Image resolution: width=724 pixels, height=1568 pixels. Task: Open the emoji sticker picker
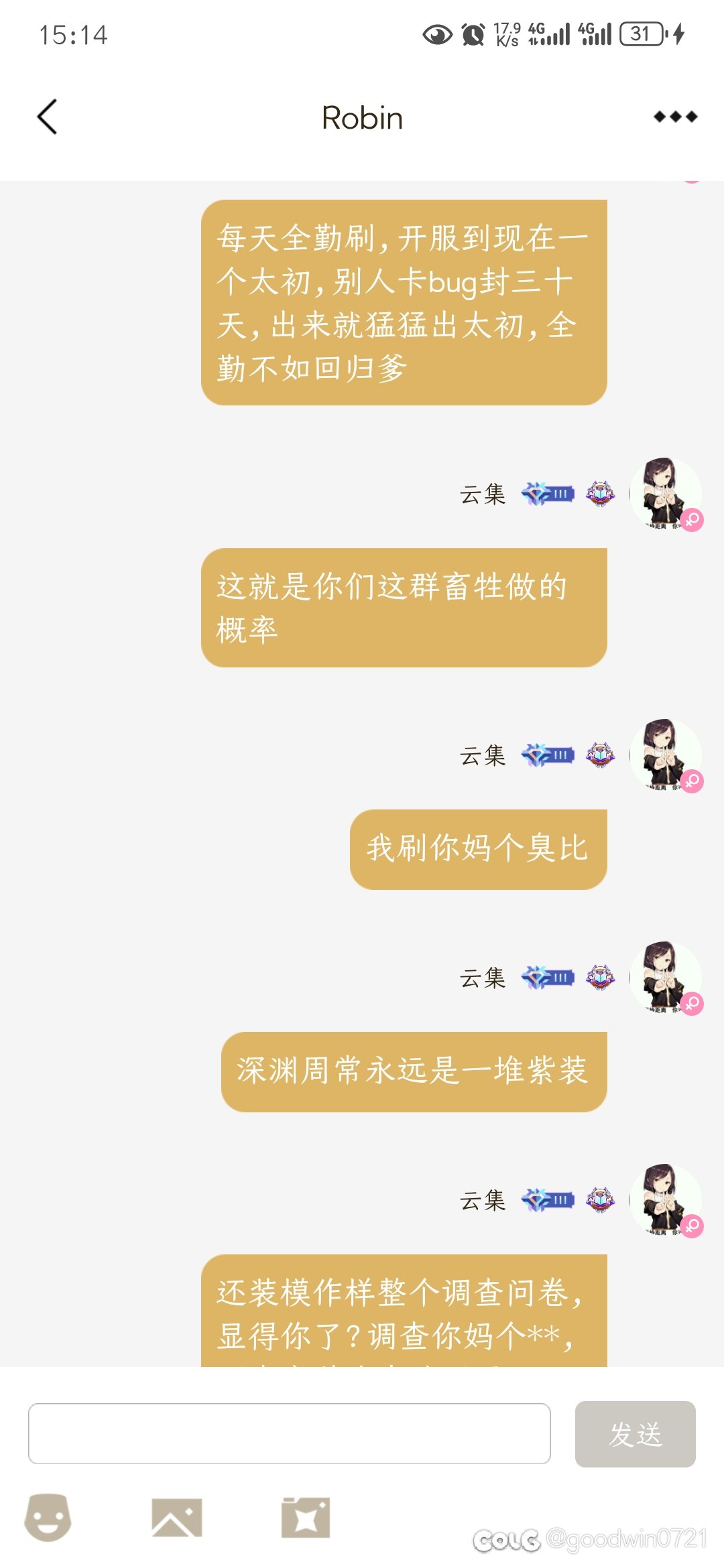click(48, 1517)
